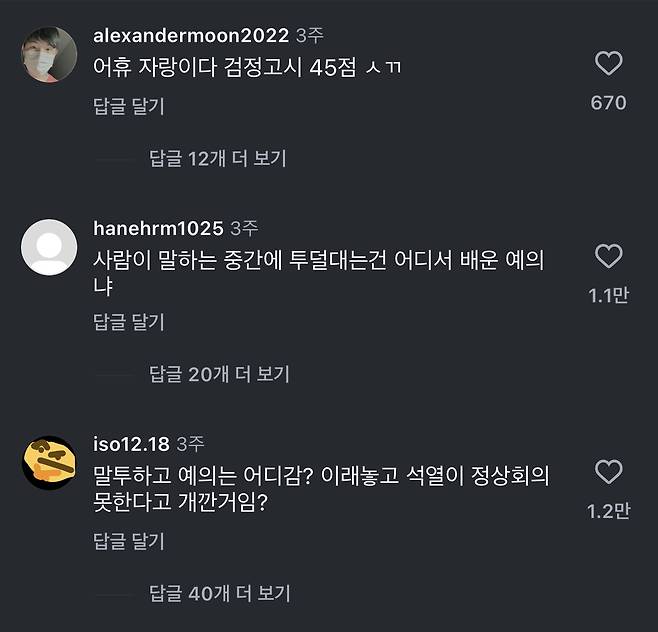
Task: Open username alexandermoon2022
Action: [191, 35]
